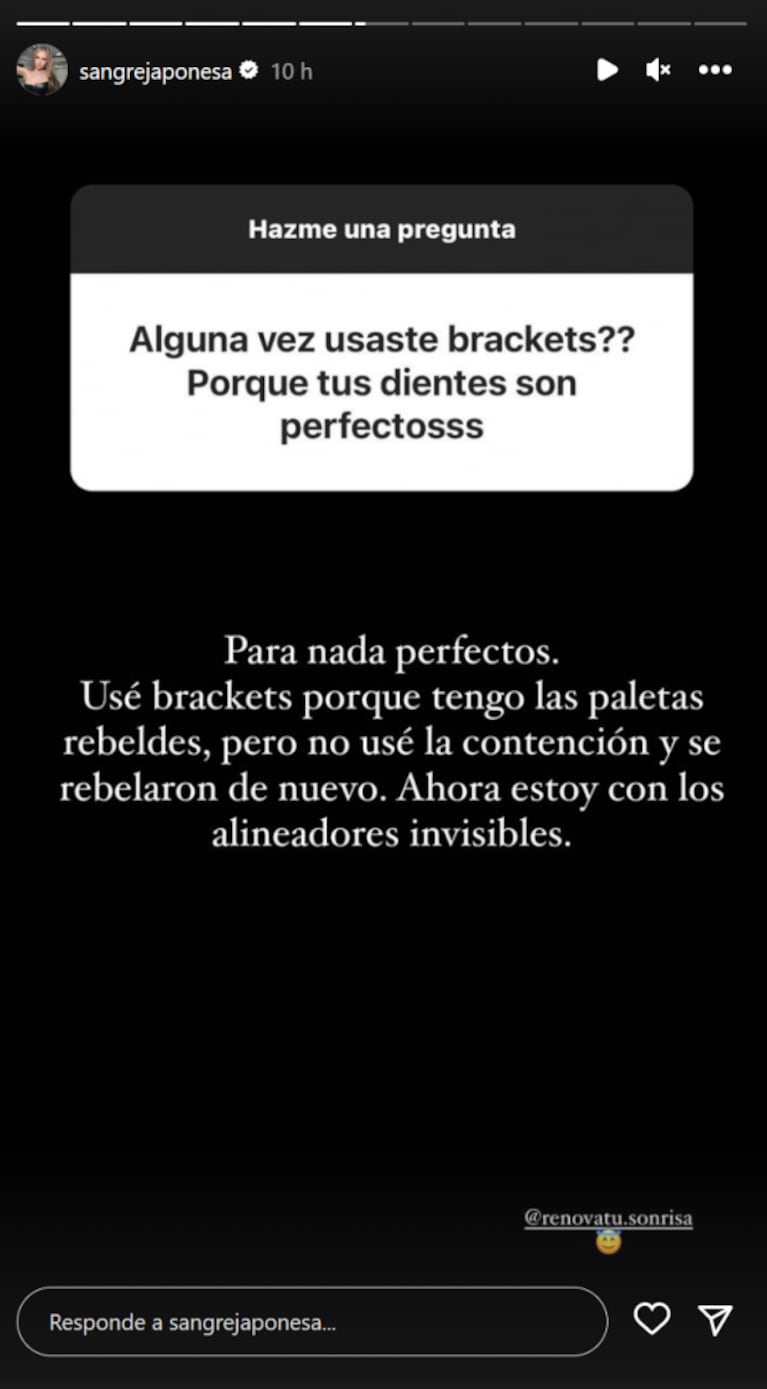767x1389 pixels.
Task: Open the three-dot overflow menu
Action: (x=715, y=70)
